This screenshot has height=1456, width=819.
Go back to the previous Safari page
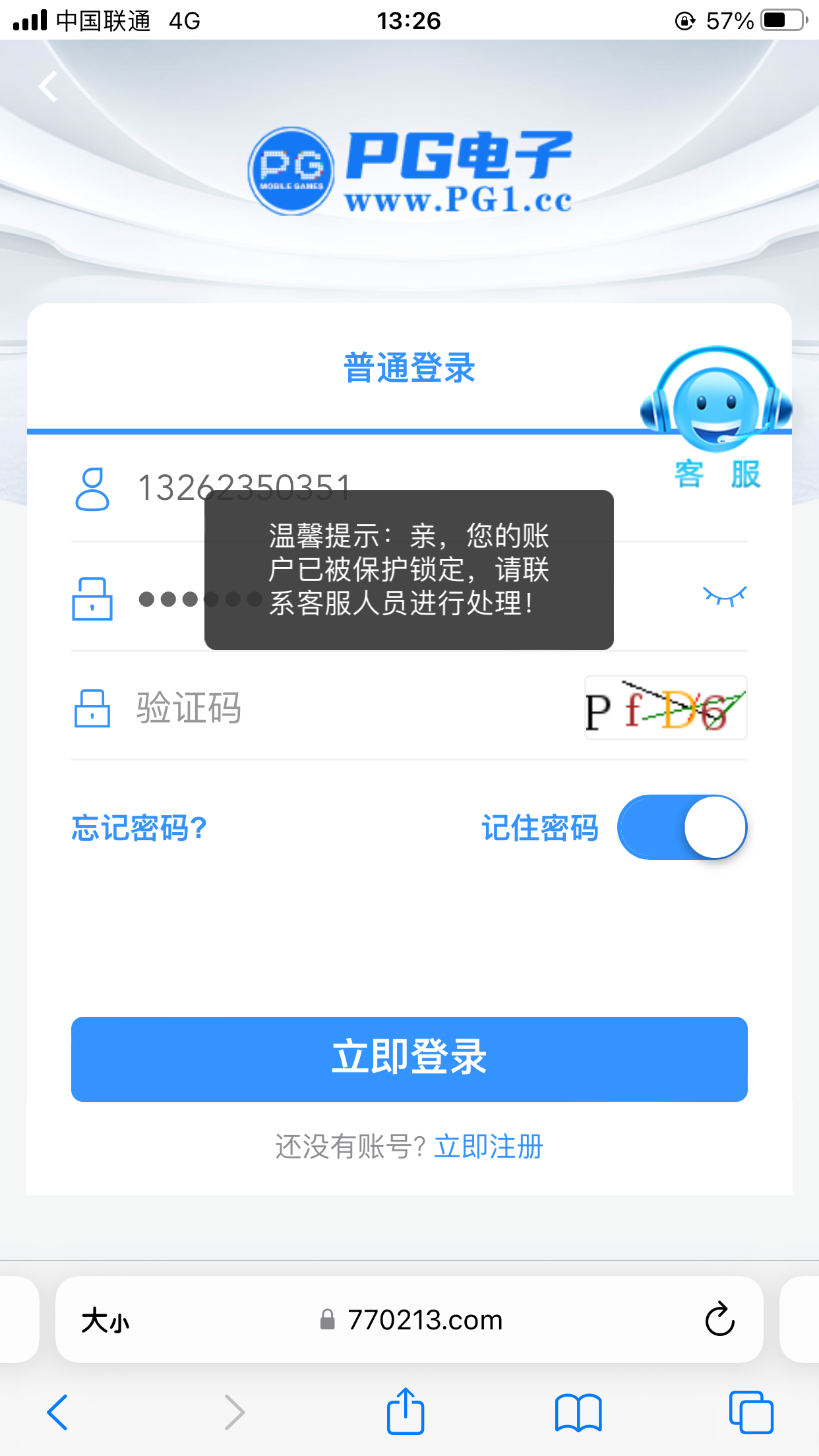tap(57, 1412)
